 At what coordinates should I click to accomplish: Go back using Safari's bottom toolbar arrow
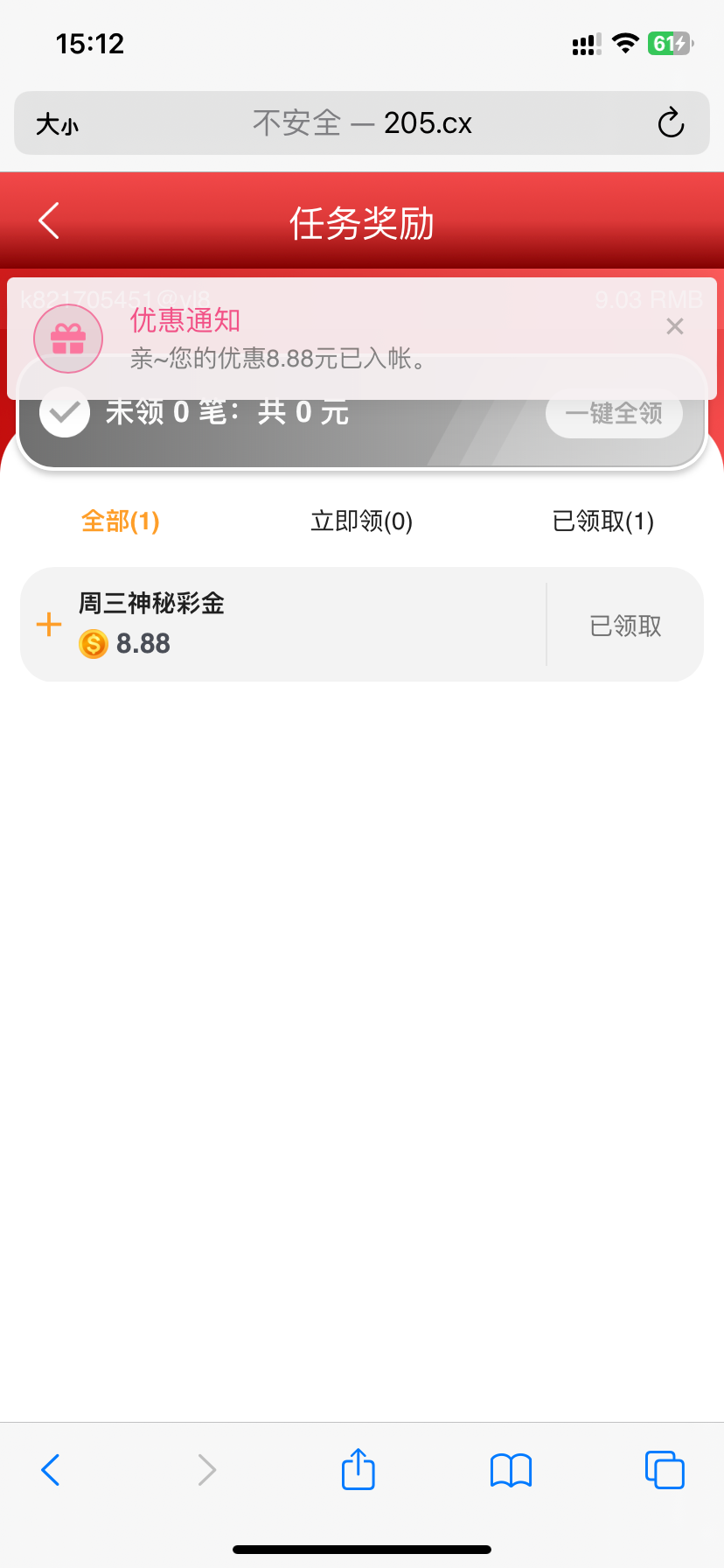click(x=51, y=1470)
